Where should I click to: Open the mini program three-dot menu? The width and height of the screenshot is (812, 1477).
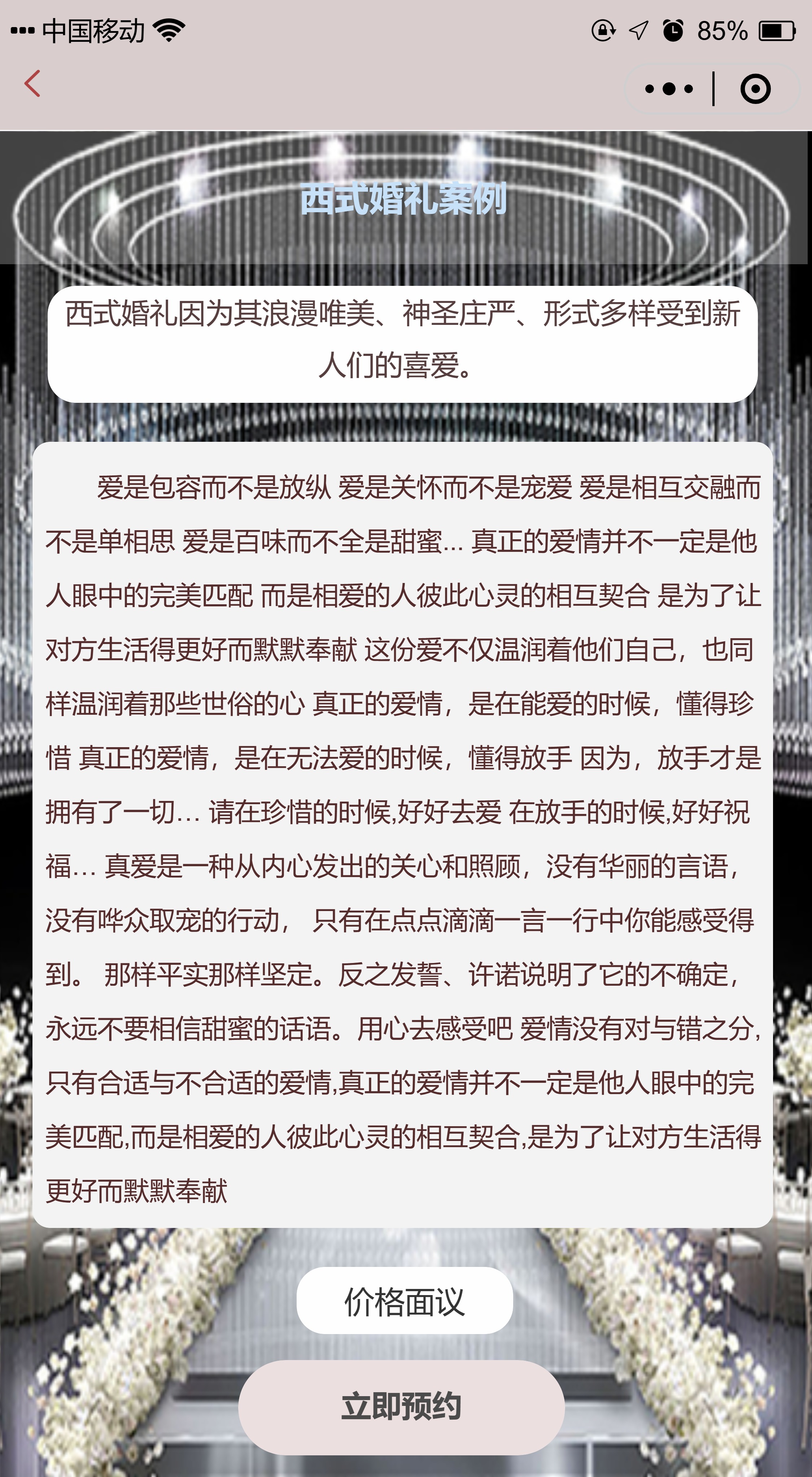669,89
